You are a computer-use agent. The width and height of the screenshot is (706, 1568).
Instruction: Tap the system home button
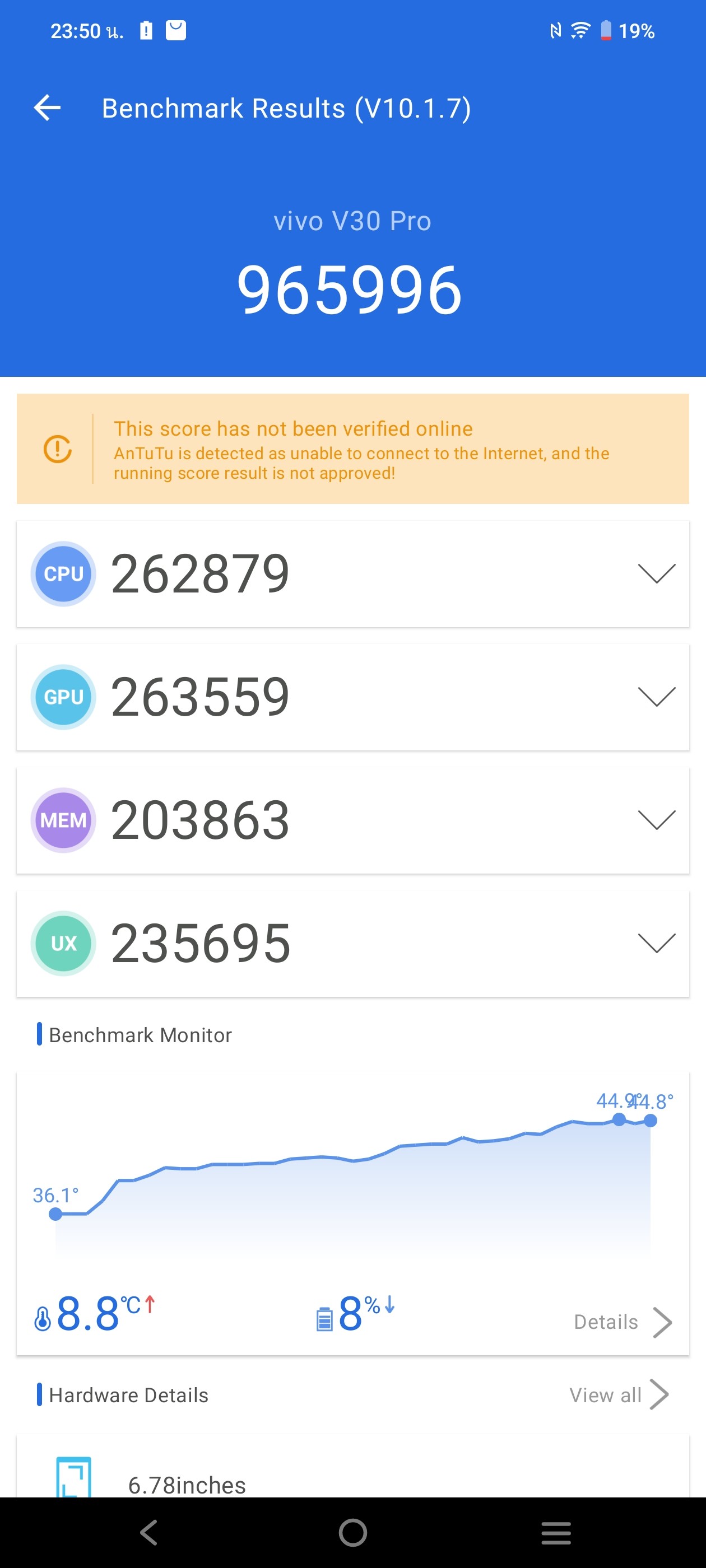pyautogui.click(x=352, y=1533)
